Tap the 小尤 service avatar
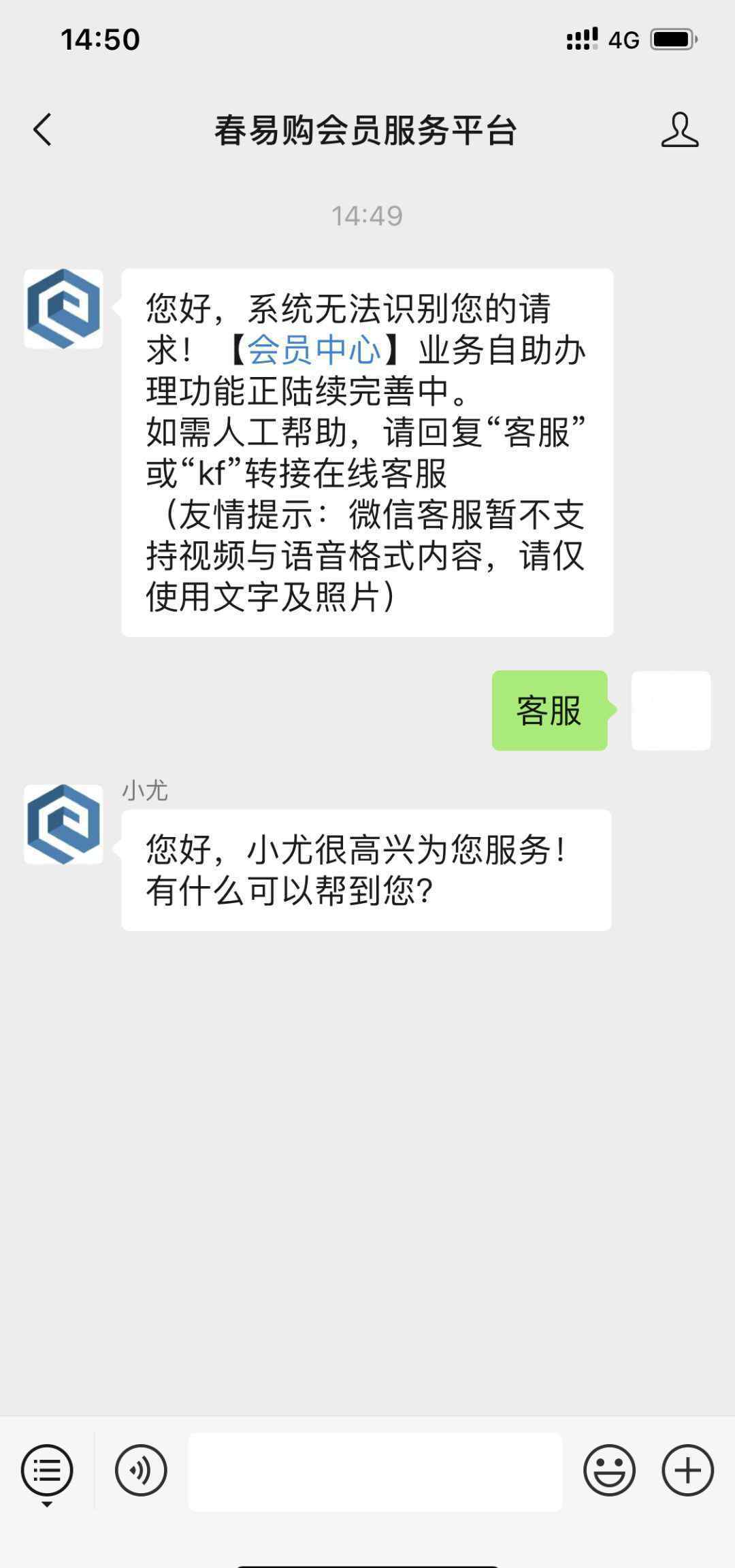This screenshot has width=735, height=1568. point(63,824)
